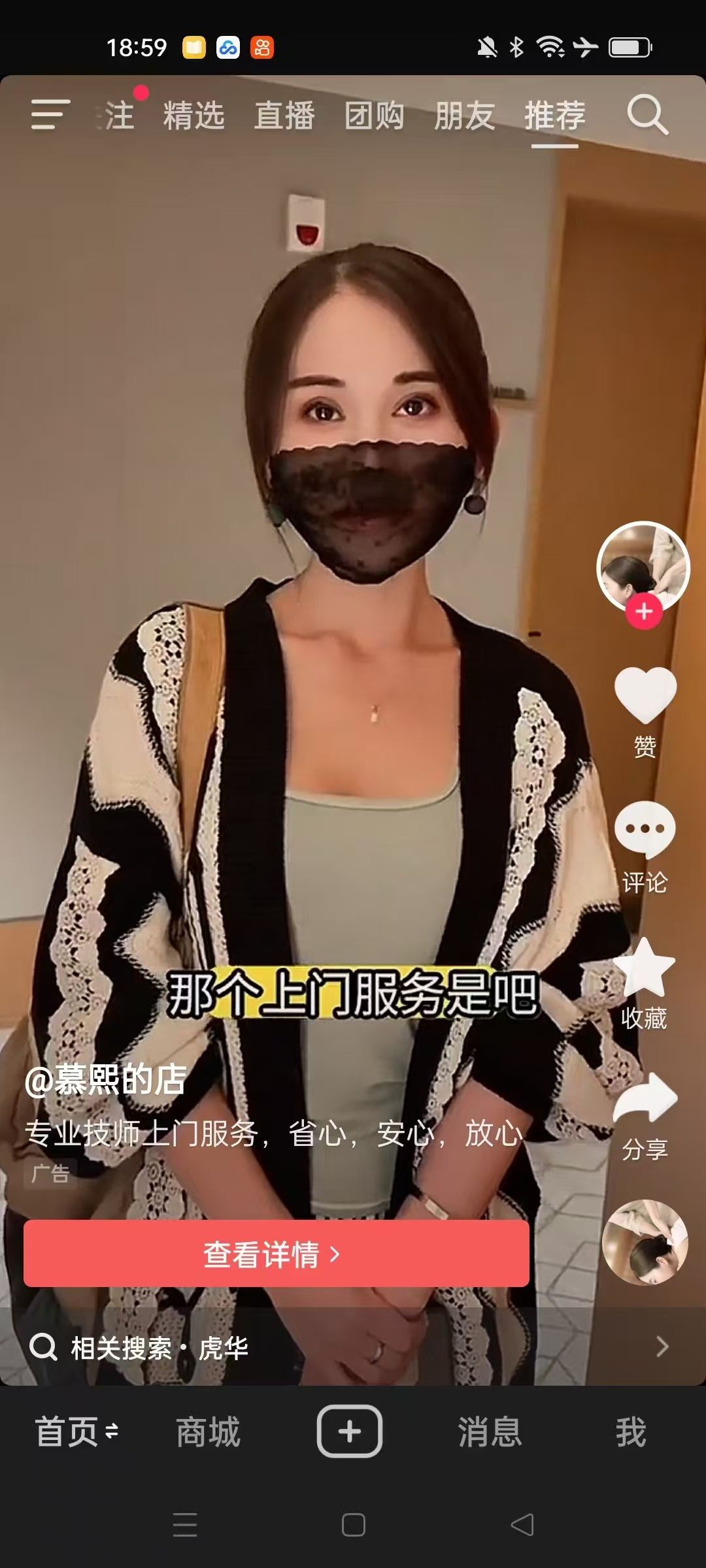Image resolution: width=706 pixels, height=1568 pixels.
Task: Open the 评论 comments
Action: 645,830
